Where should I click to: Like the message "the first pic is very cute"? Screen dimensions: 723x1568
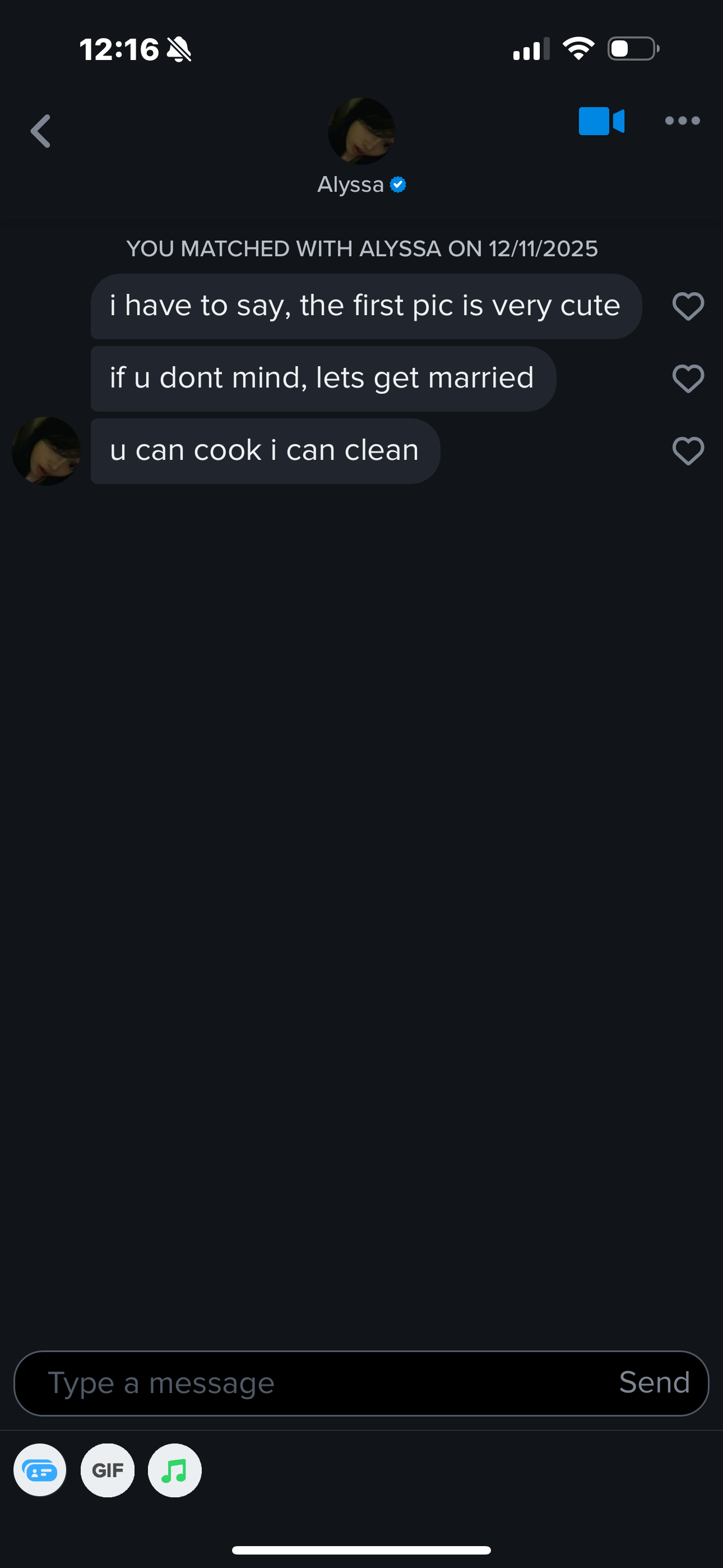point(688,306)
